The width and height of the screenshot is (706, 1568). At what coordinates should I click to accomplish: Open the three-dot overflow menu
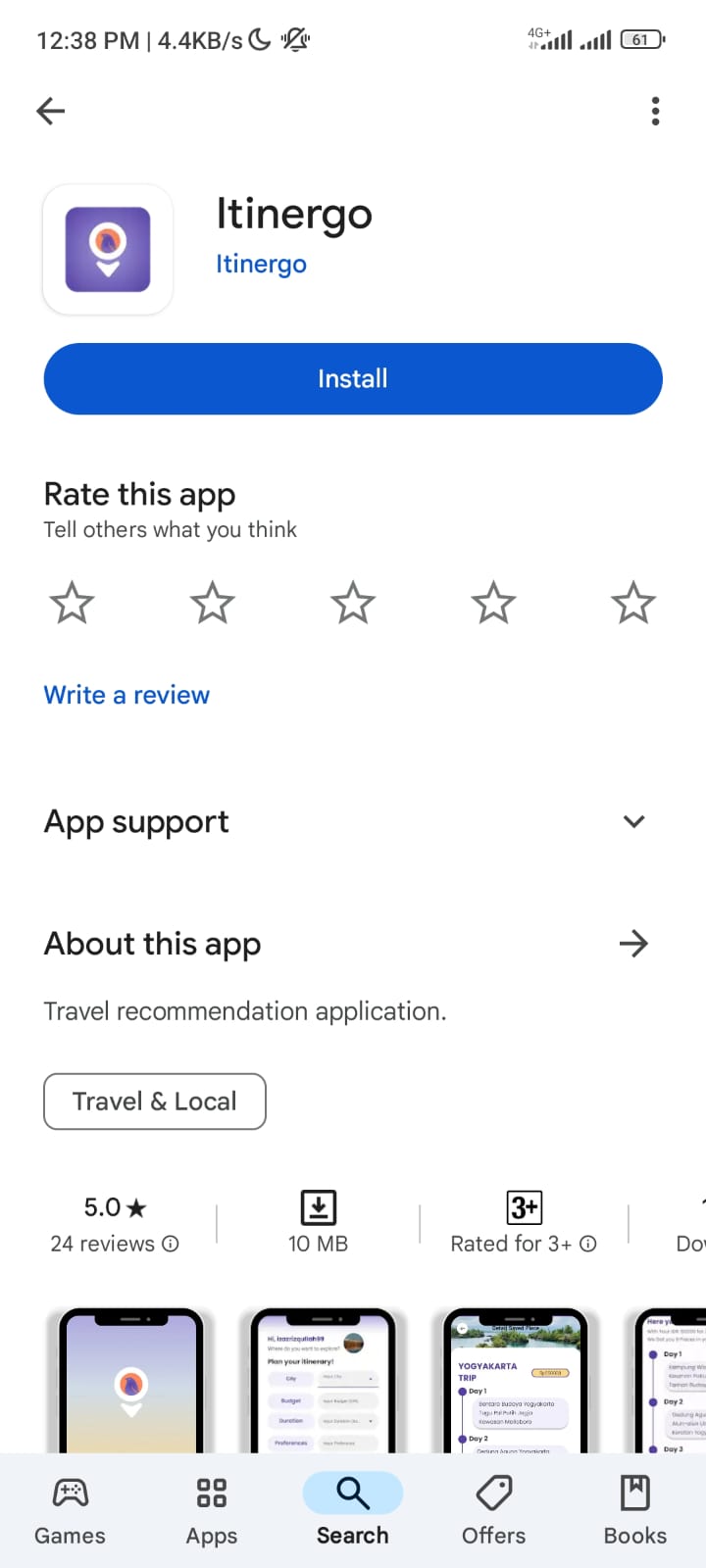[655, 111]
